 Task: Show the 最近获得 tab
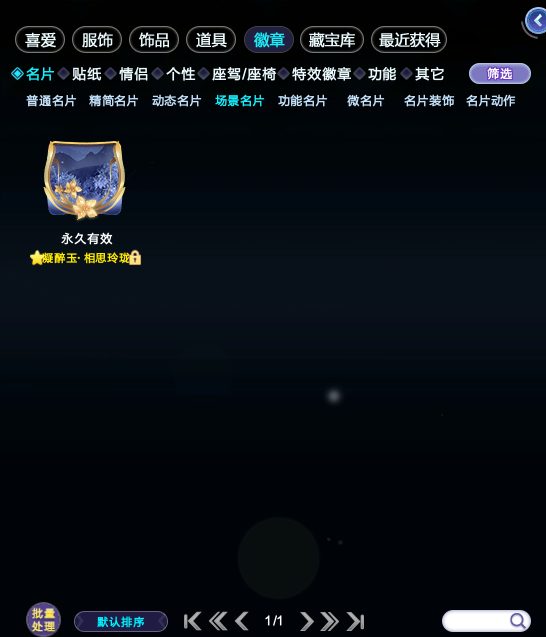tap(409, 40)
